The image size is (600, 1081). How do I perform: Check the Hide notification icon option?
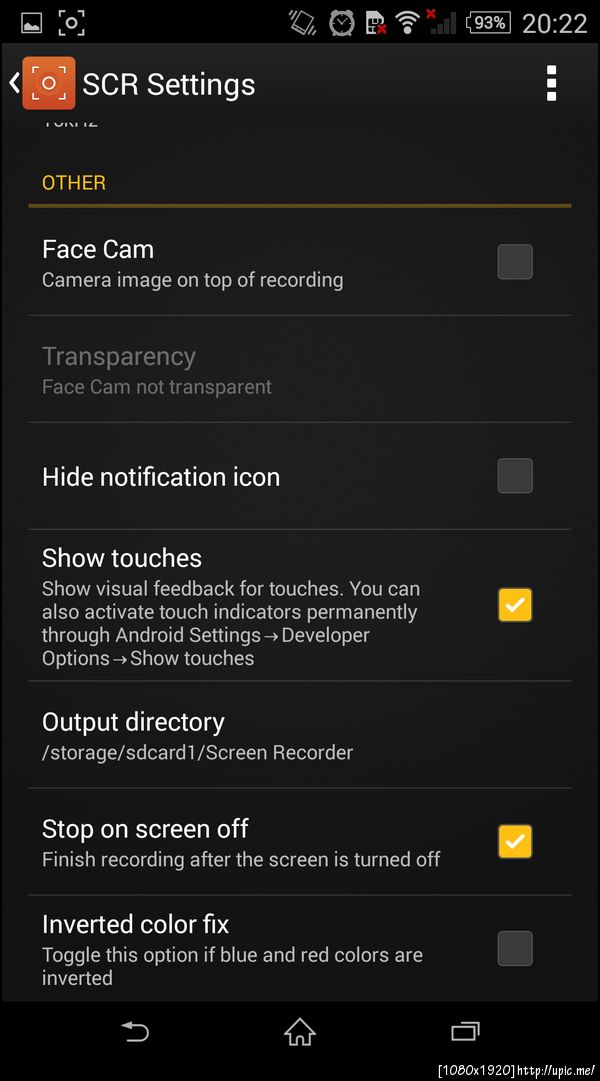[515, 476]
